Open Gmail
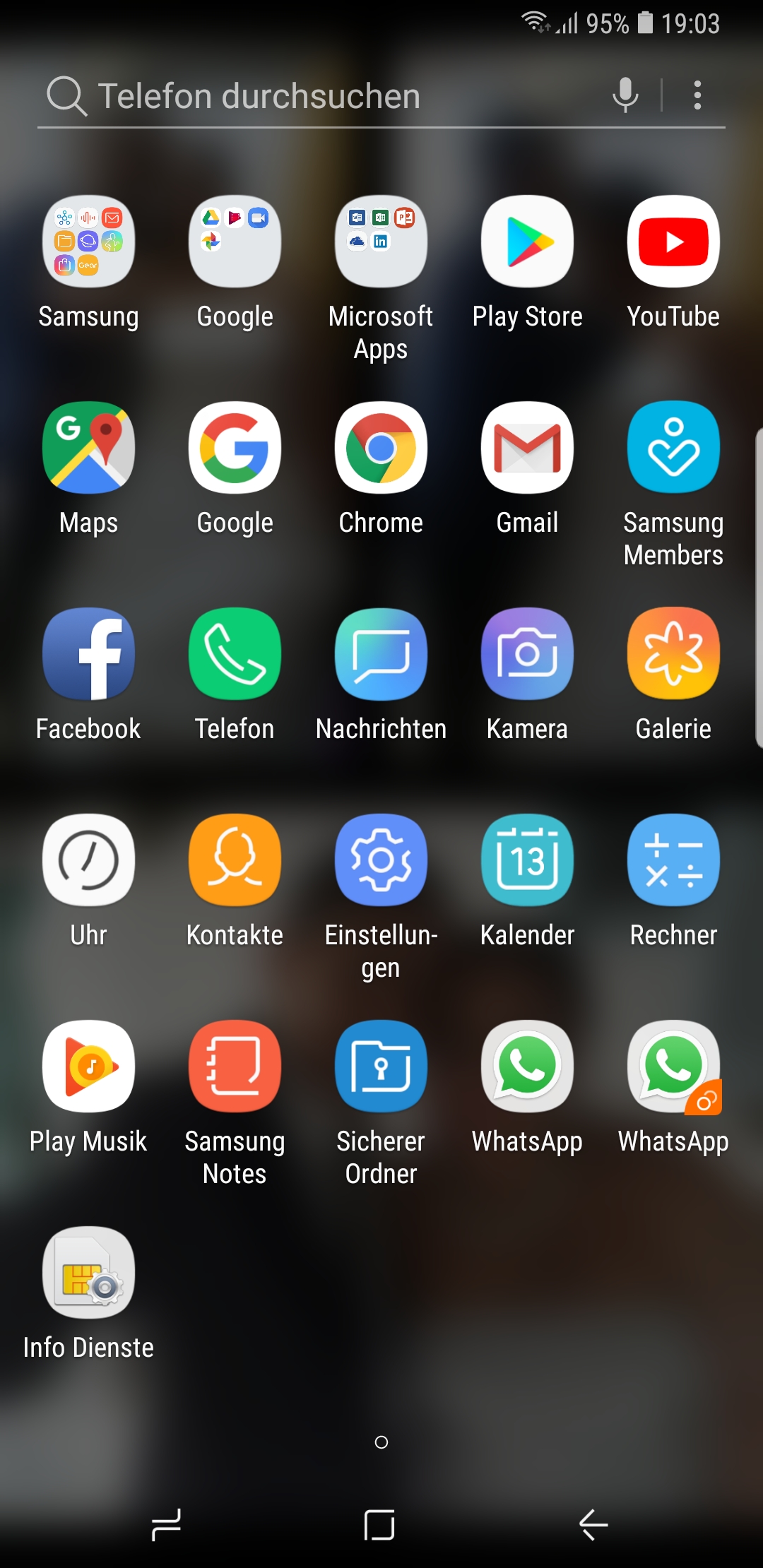The image size is (763, 1568). pyautogui.click(x=527, y=448)
